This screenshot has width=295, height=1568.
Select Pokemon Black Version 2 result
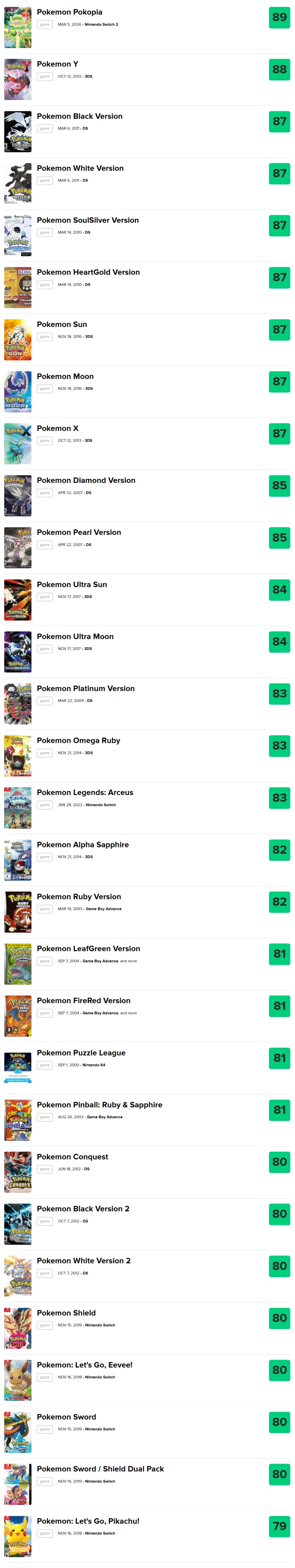[x=83, y=1209]
